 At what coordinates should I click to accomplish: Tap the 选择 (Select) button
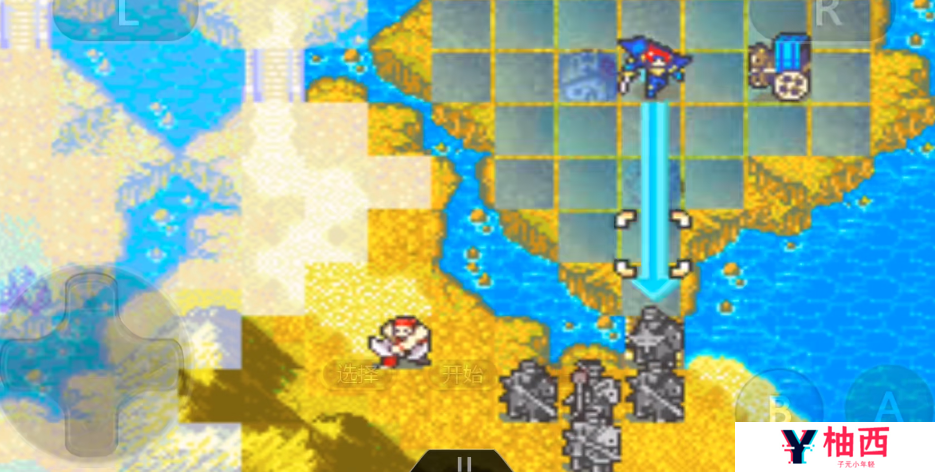(359, 376)
